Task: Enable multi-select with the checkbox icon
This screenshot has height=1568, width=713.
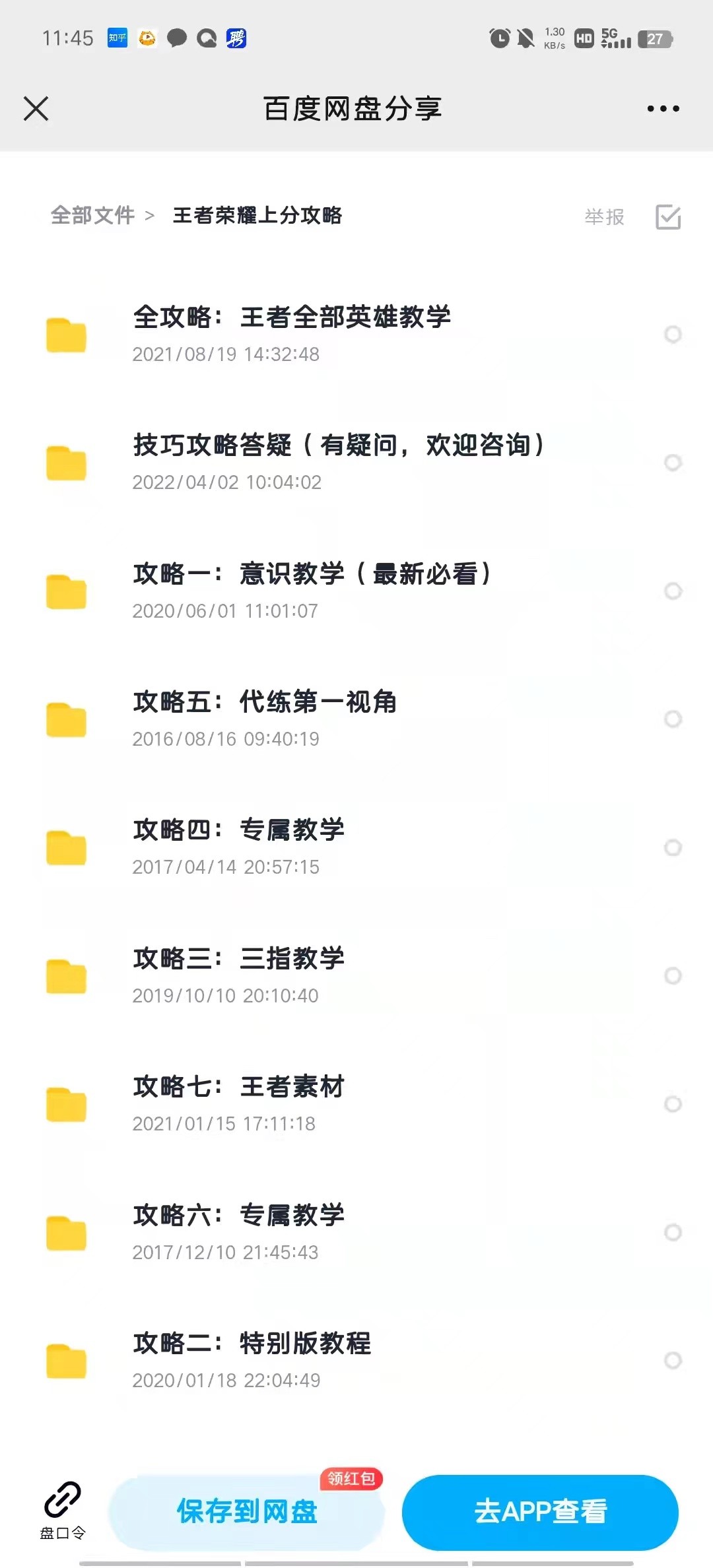Action: [x=668, y=217]
